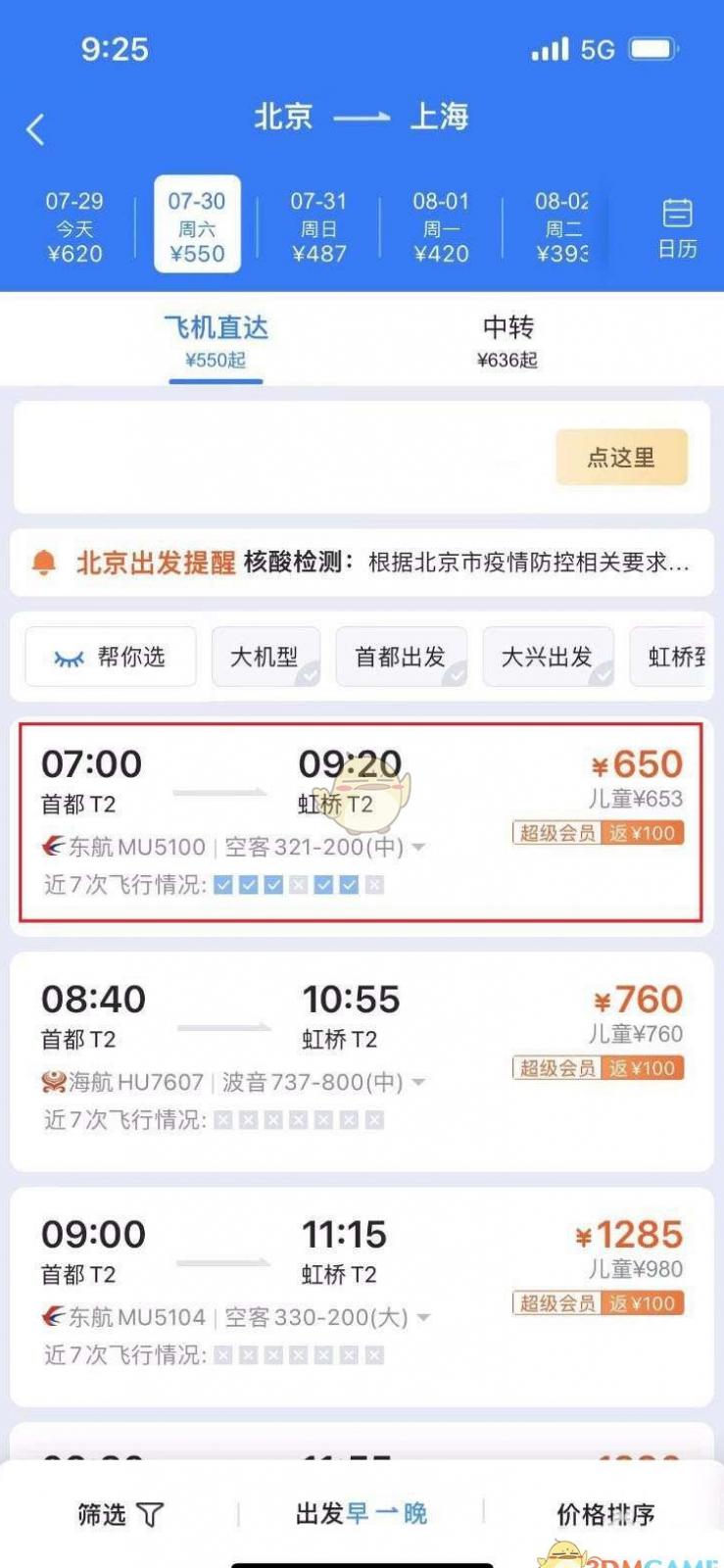Image resolution: width=724 pixels, height=1568 pixels.
Task: Toggle the 首都出发 filter chip
Action: [x=401, y=657]
